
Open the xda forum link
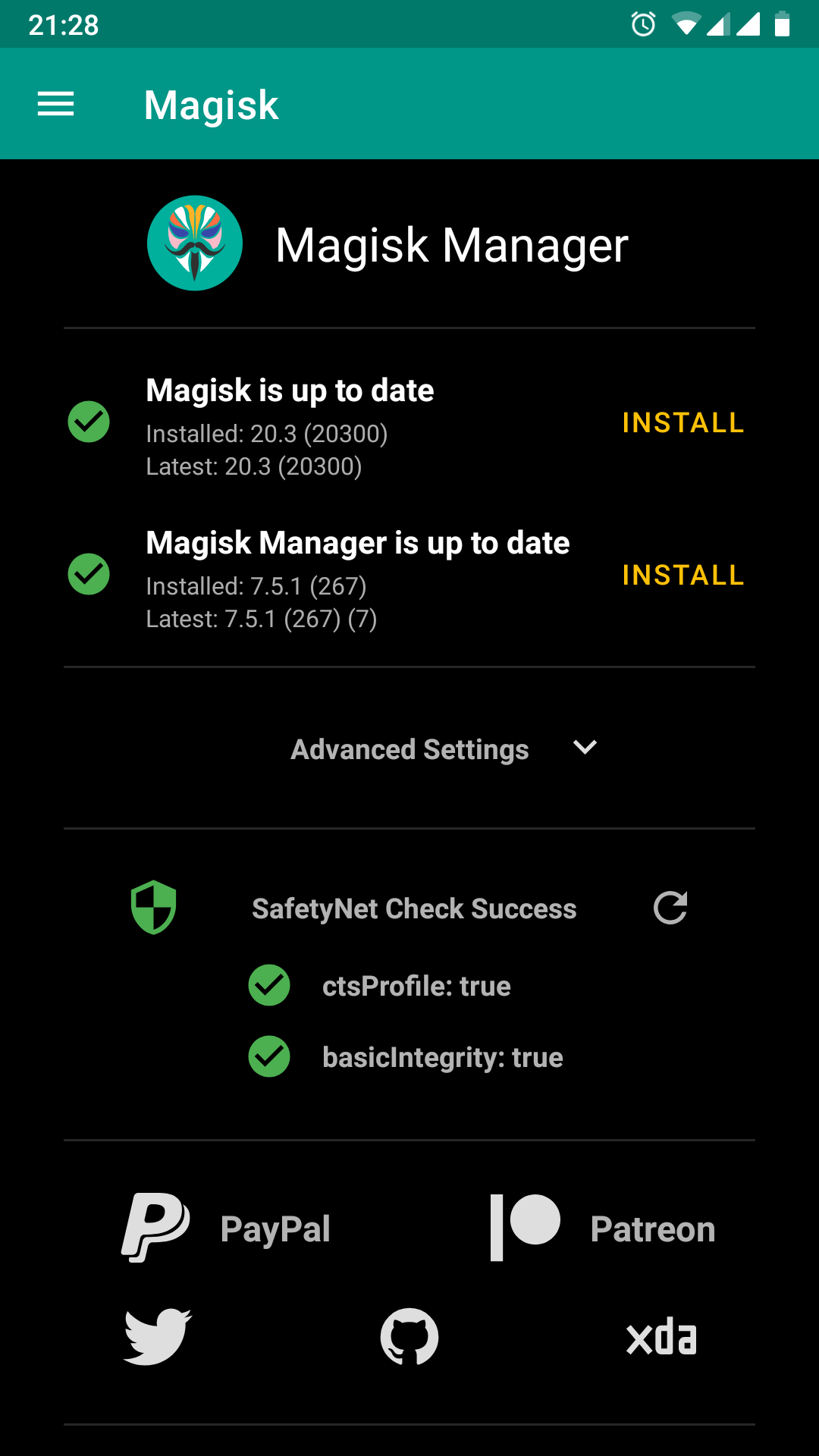(661, 1337)
